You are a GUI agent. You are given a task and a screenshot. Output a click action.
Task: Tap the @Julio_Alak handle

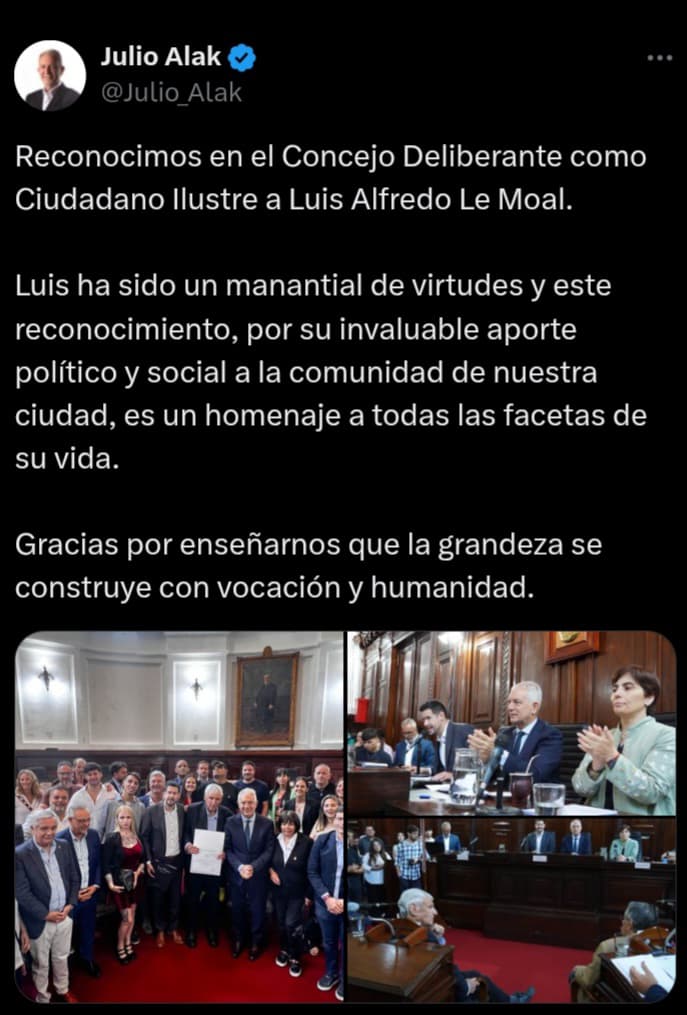(171, 93)
